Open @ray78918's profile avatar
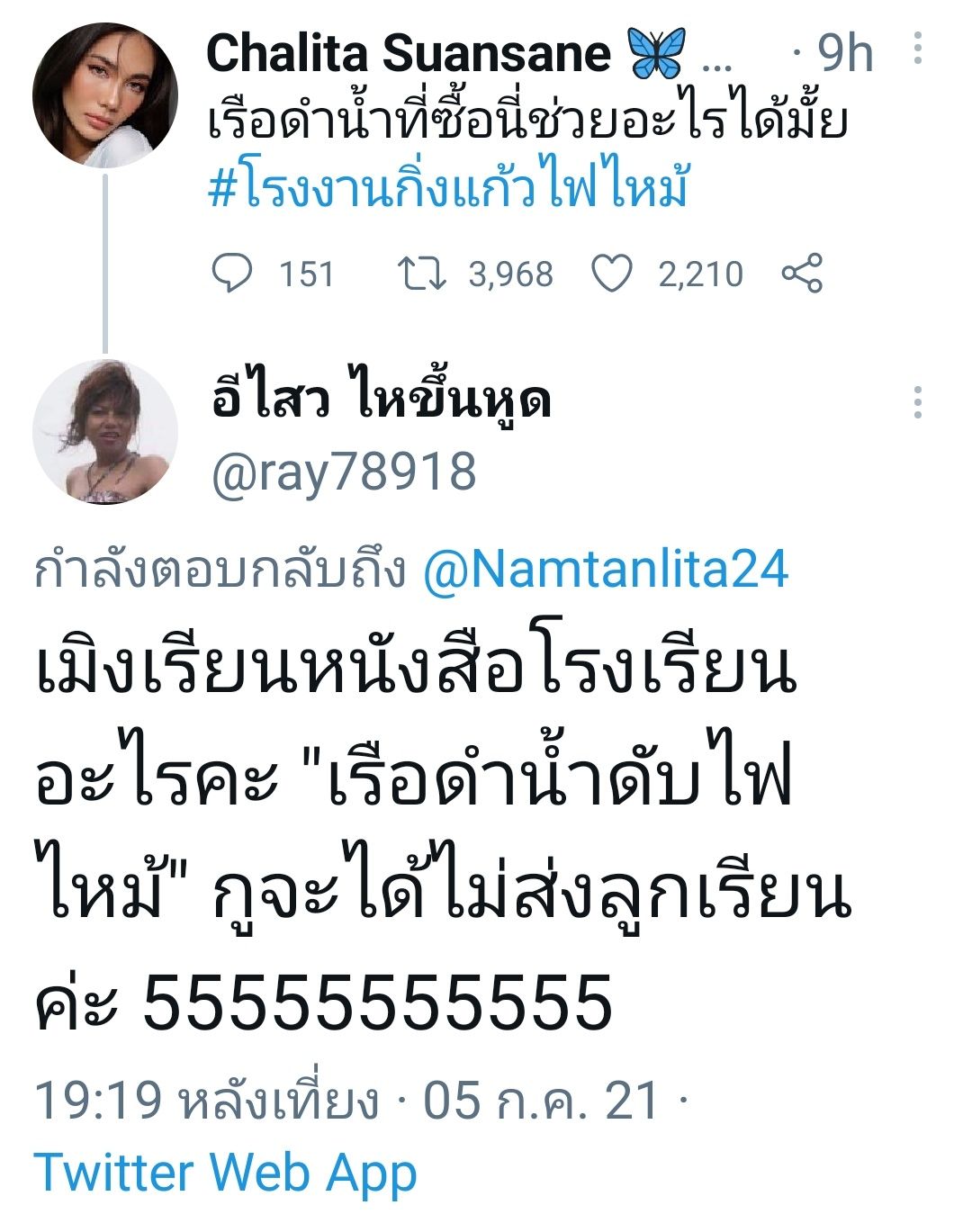 pyautogui.click(x=104, y=432)
